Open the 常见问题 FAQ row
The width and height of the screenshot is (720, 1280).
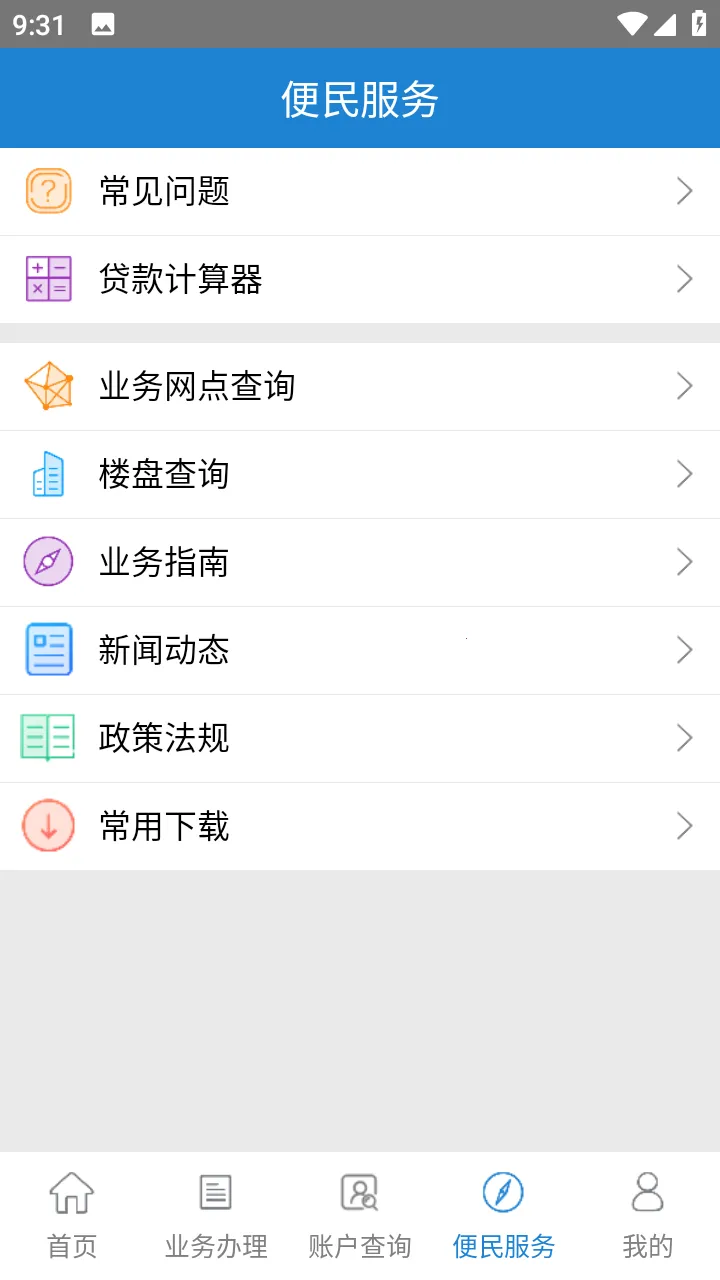(x=360, y=191)
